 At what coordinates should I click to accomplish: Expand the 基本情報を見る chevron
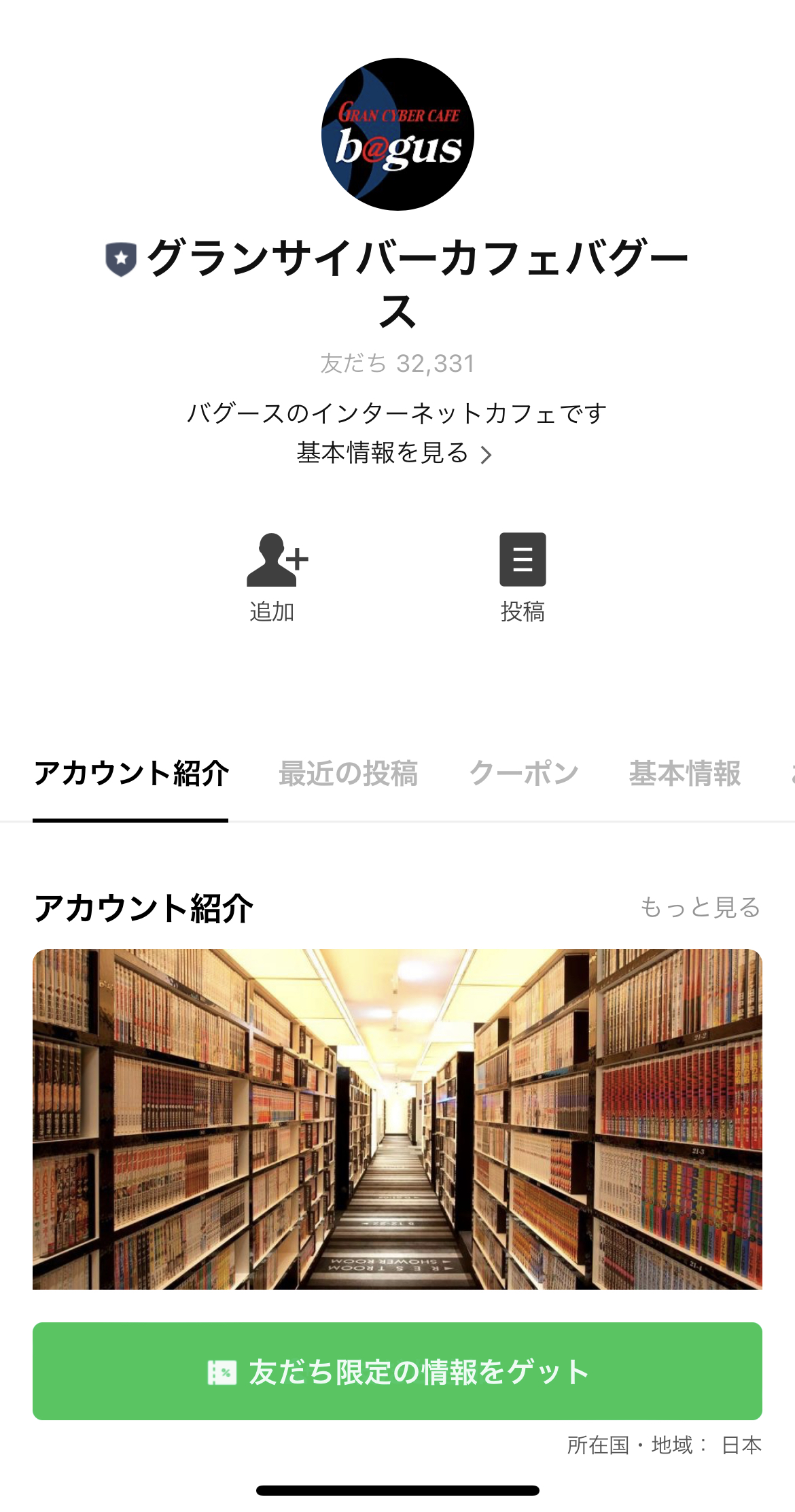coord(487,454)
